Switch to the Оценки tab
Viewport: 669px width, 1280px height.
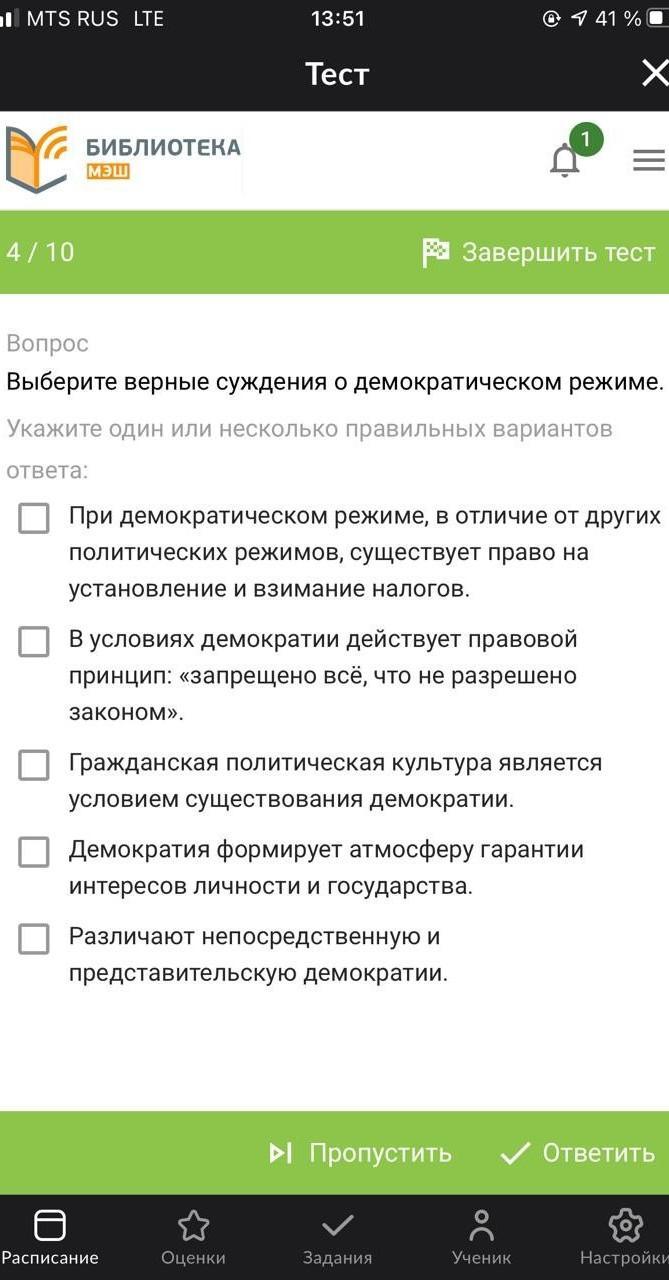(x=193, y=1238)
